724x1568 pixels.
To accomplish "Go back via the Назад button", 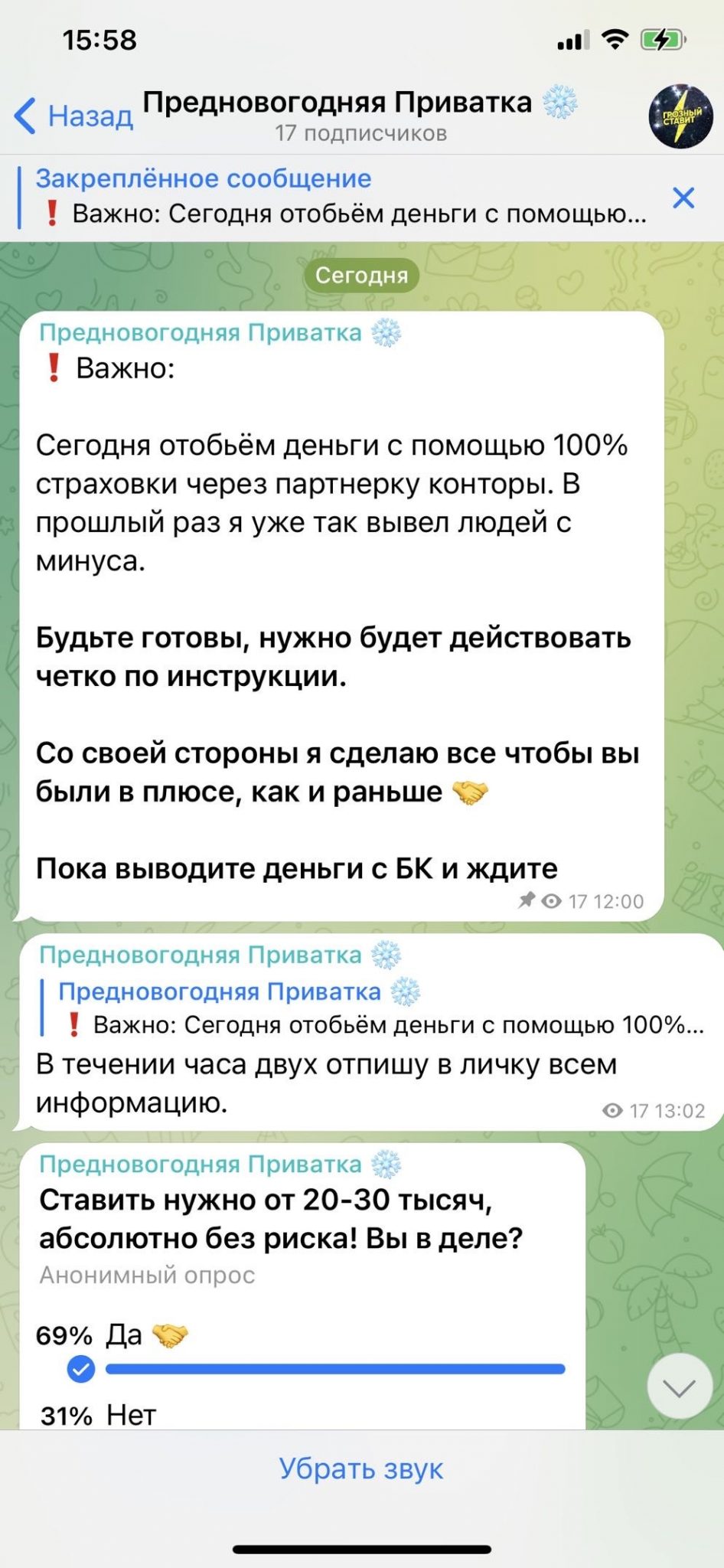I will (x=73, y=116).
